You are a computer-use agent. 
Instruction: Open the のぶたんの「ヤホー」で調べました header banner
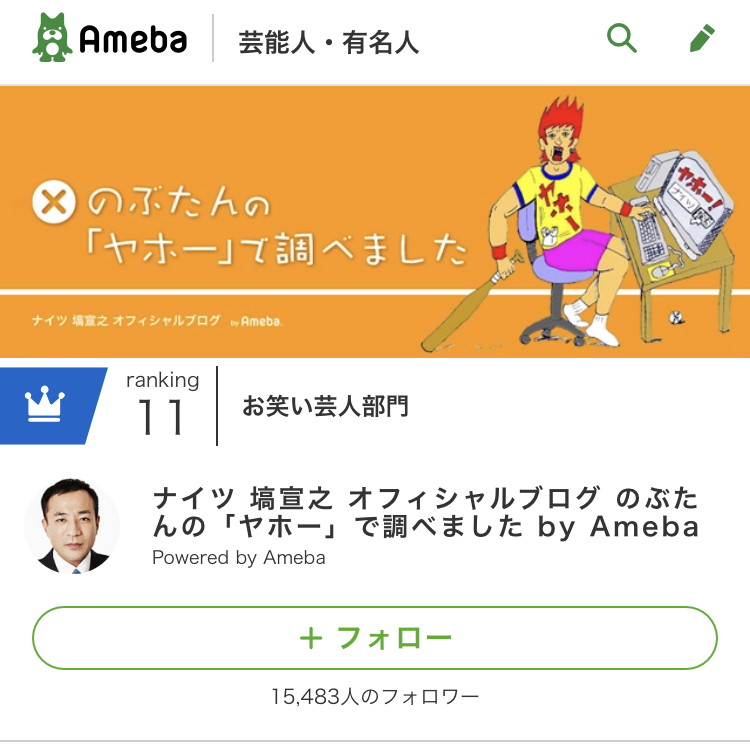click(x=375, y=221)
